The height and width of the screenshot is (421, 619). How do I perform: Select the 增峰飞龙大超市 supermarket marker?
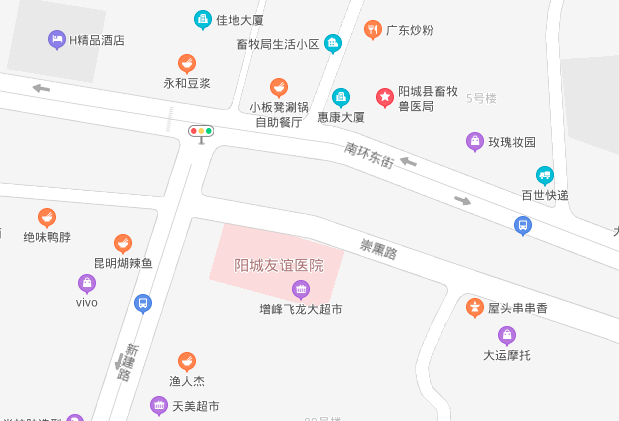pyautogui.click(x=301, y=290)
